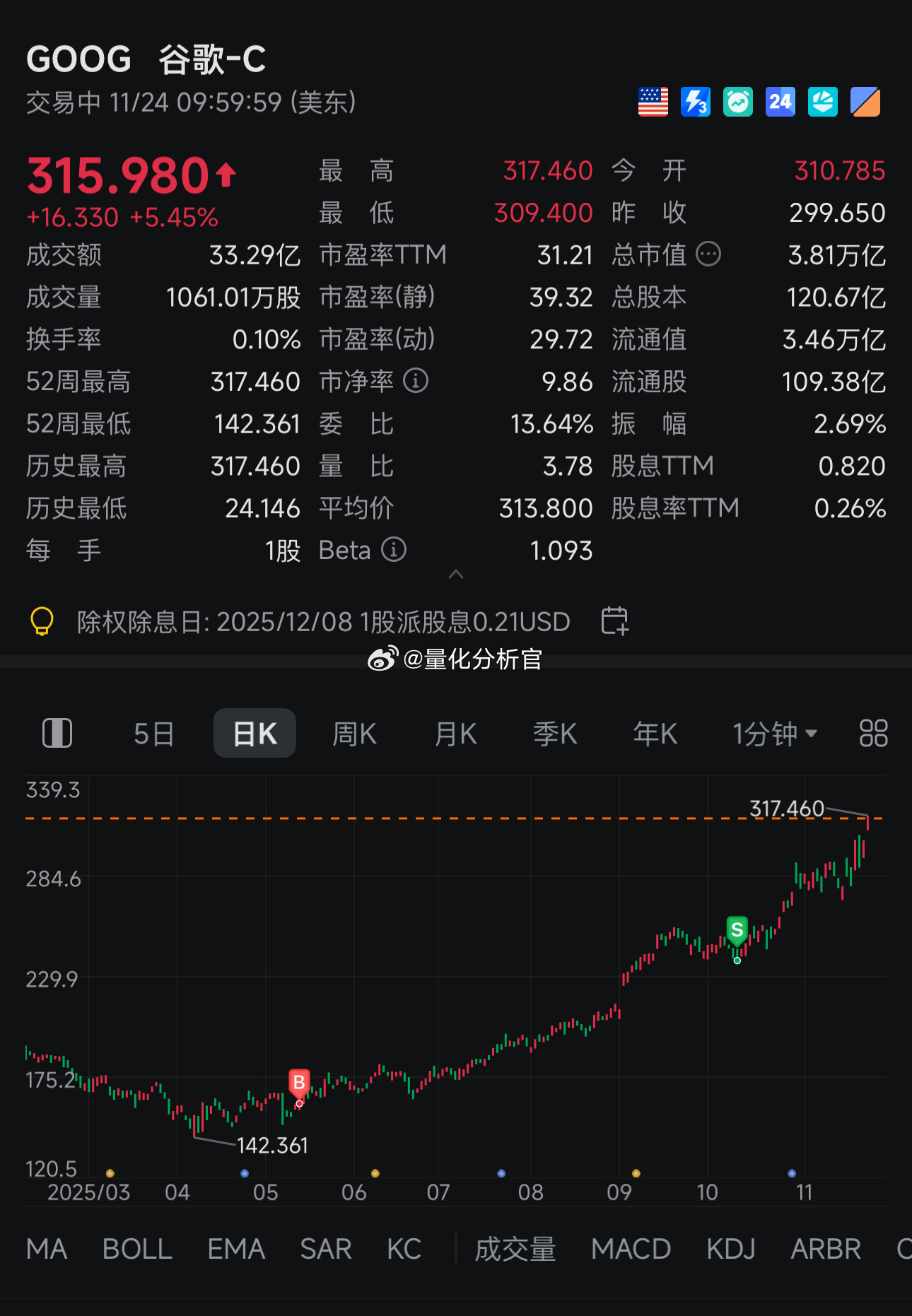Select the EMA indicator
Screen dimensions: 912x1316
pos(236,1250)
